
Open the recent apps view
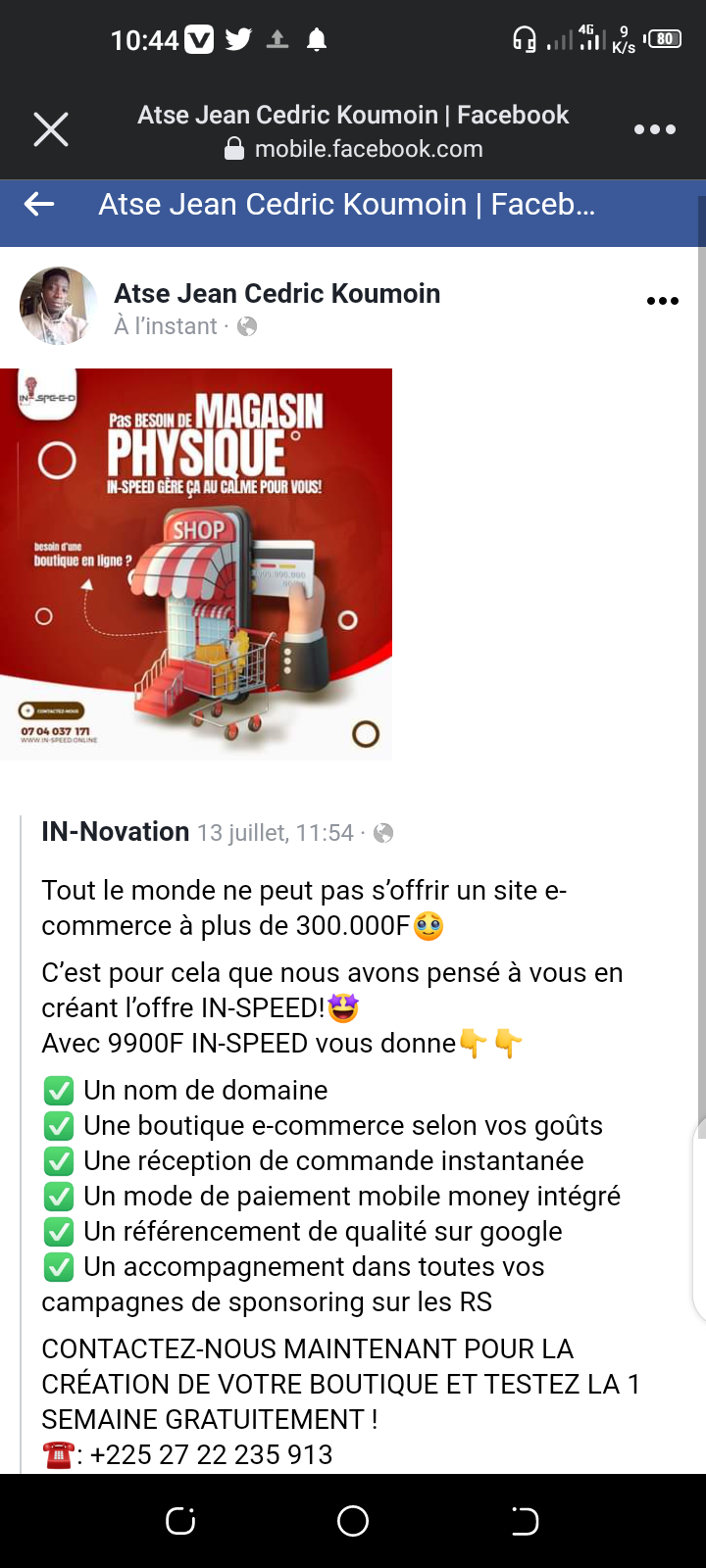180,1521
